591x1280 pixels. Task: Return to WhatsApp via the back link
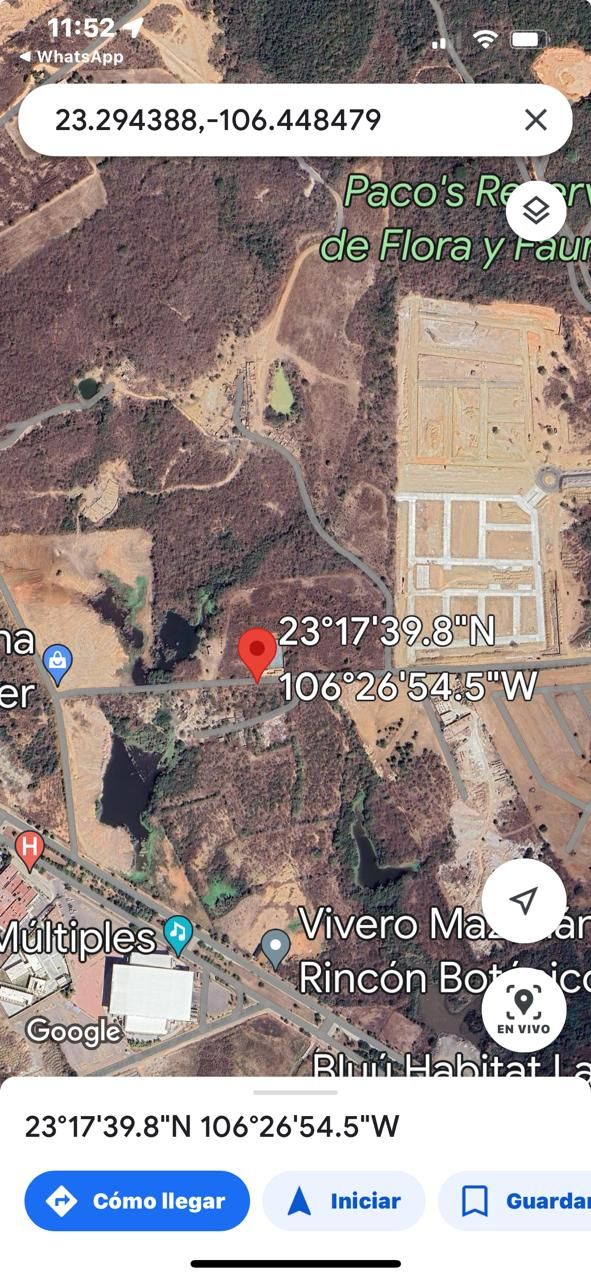click(70, 57)
